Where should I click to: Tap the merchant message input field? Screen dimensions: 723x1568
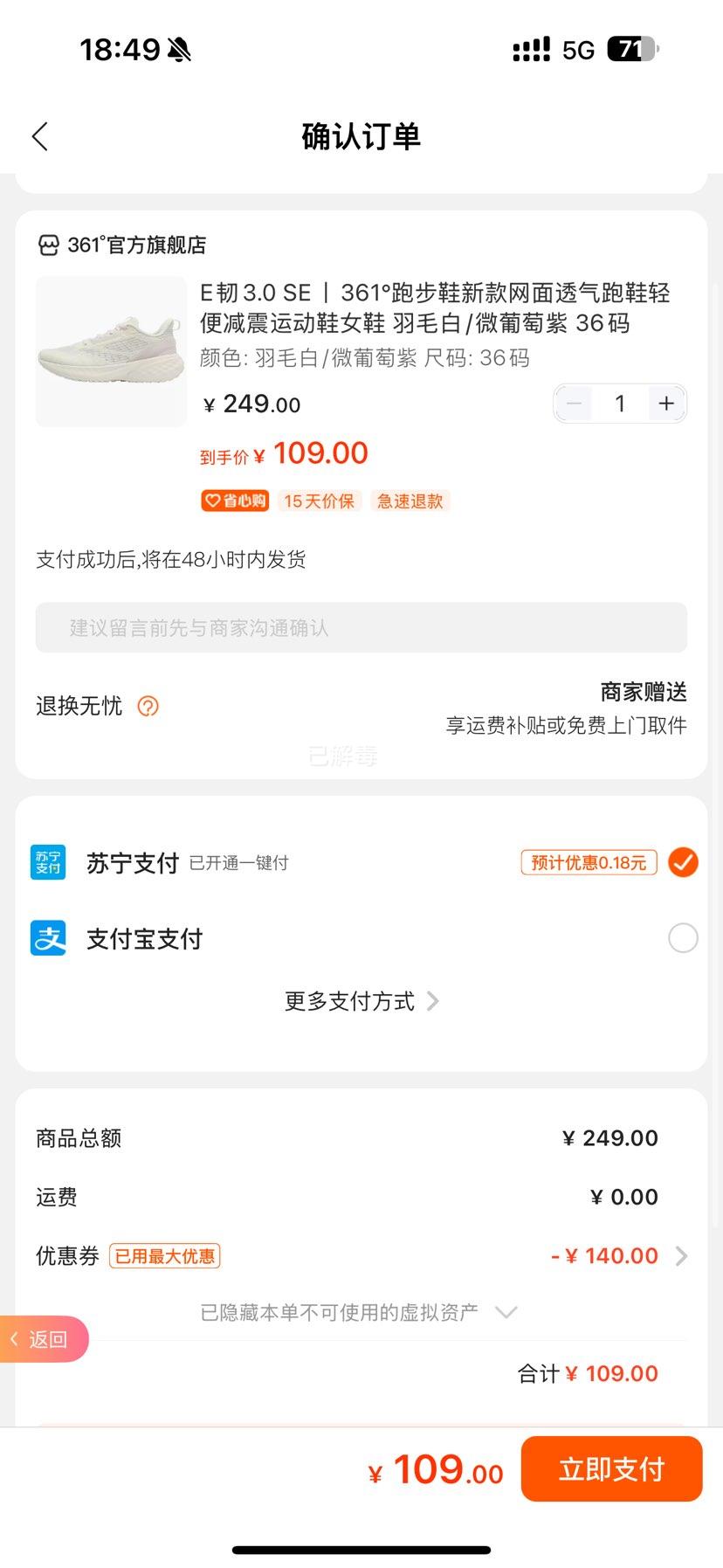(361, 627)
